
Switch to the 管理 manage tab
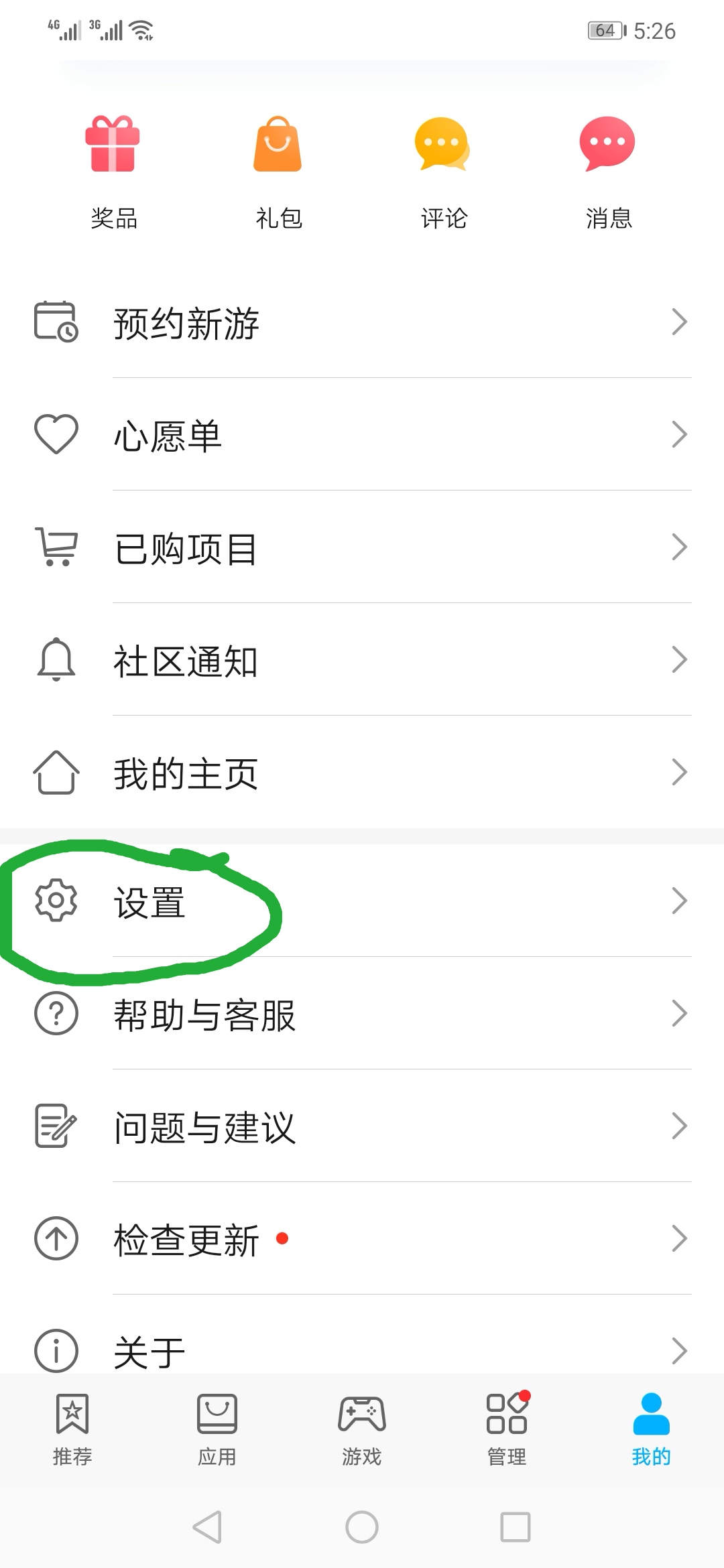click(x=507, y=1429)
